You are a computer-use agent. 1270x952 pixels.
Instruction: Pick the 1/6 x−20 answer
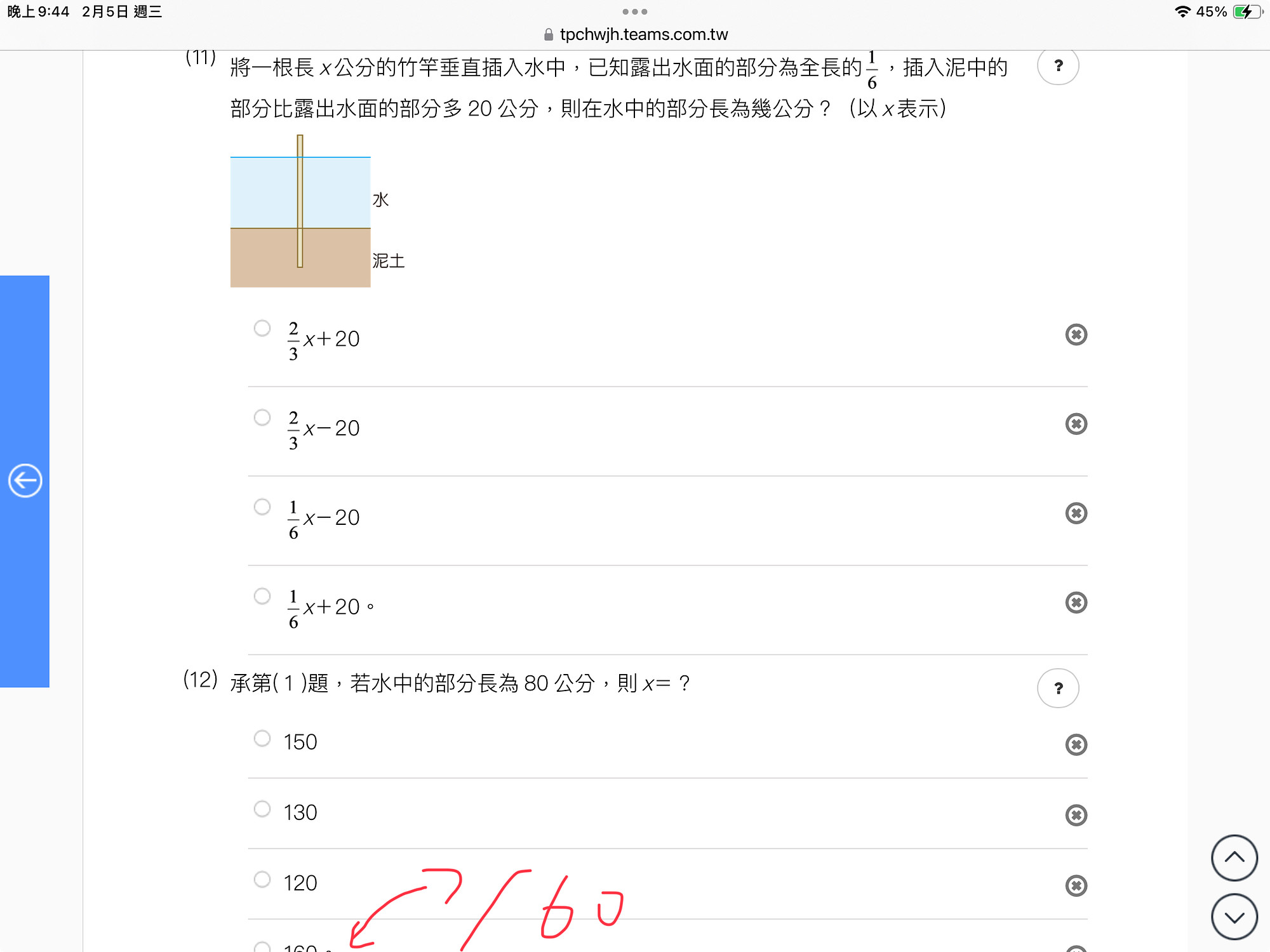262,507
